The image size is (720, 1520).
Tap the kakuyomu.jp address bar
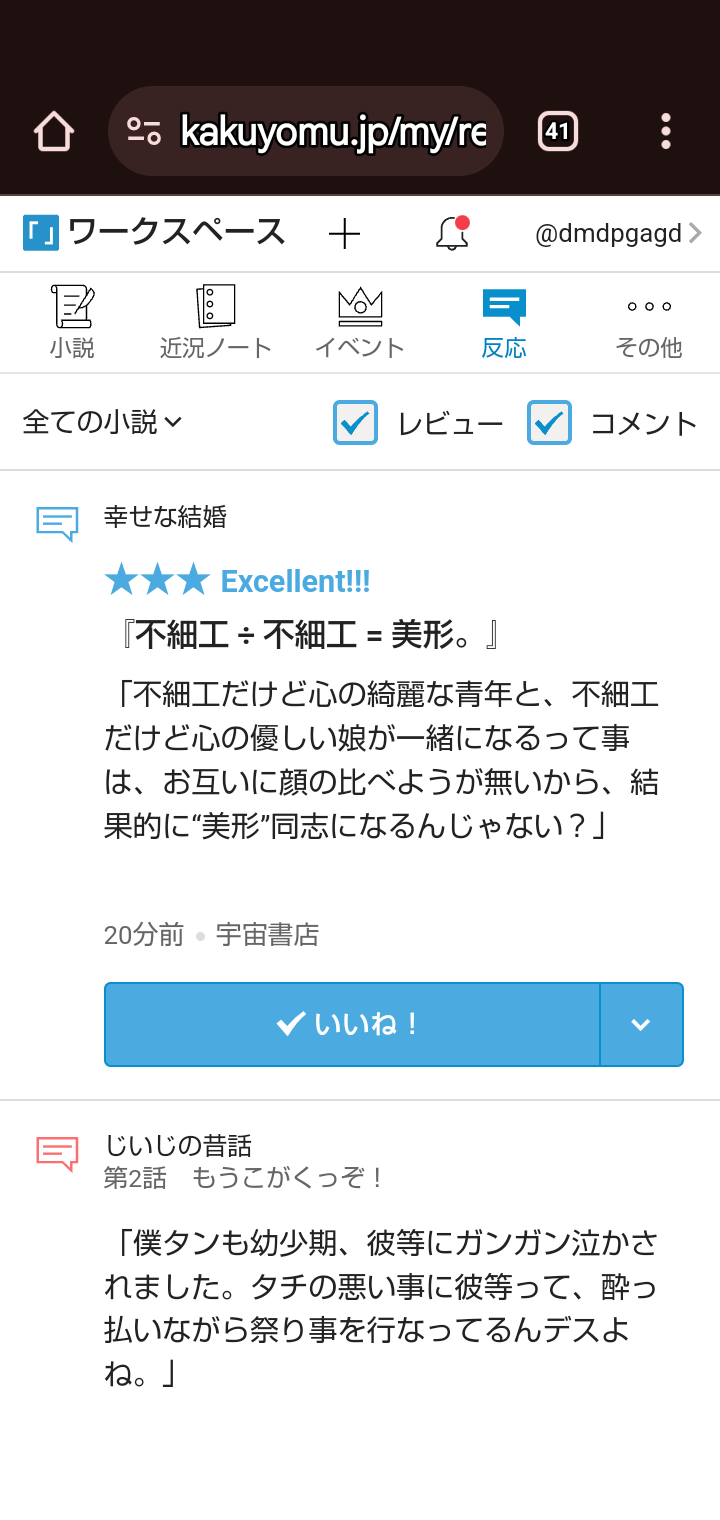click(x=305, y=131)
